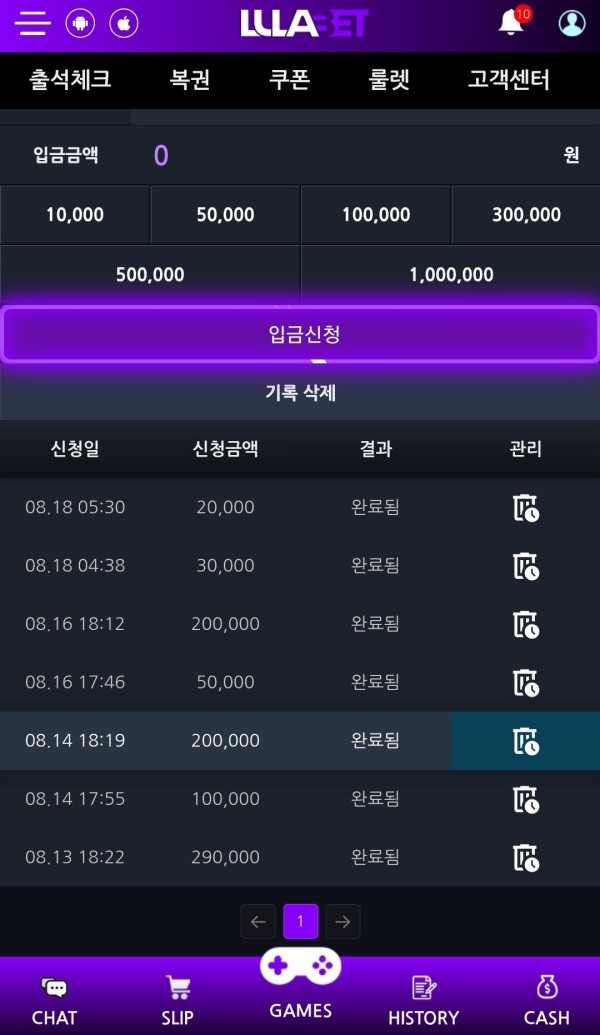Screen dimensions: 600x1035
Task: Go to the 쿠폰 tab
Action: pyautogui.click(x=289, y=80)
